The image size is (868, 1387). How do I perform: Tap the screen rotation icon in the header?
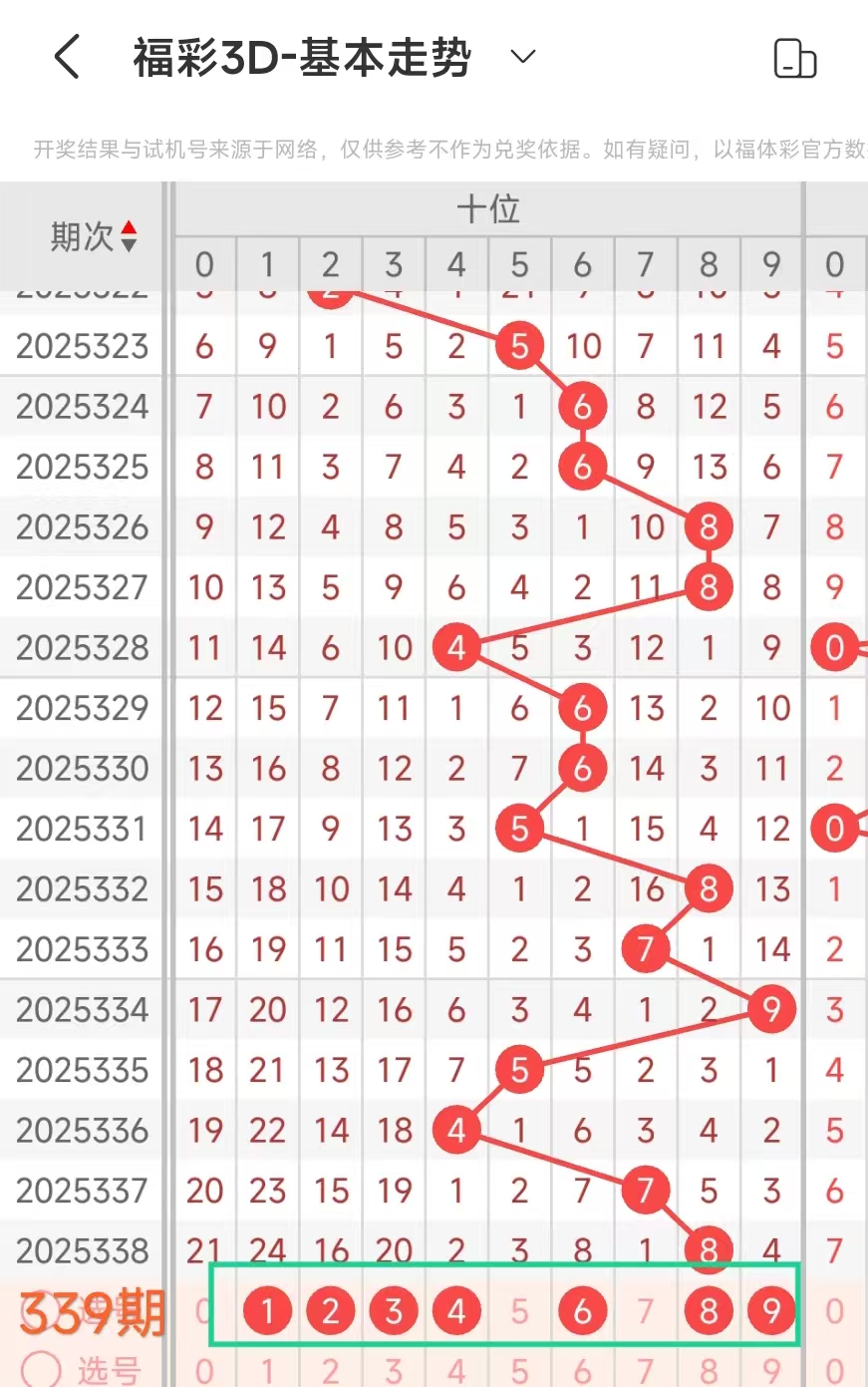click(x=794, y=58)
